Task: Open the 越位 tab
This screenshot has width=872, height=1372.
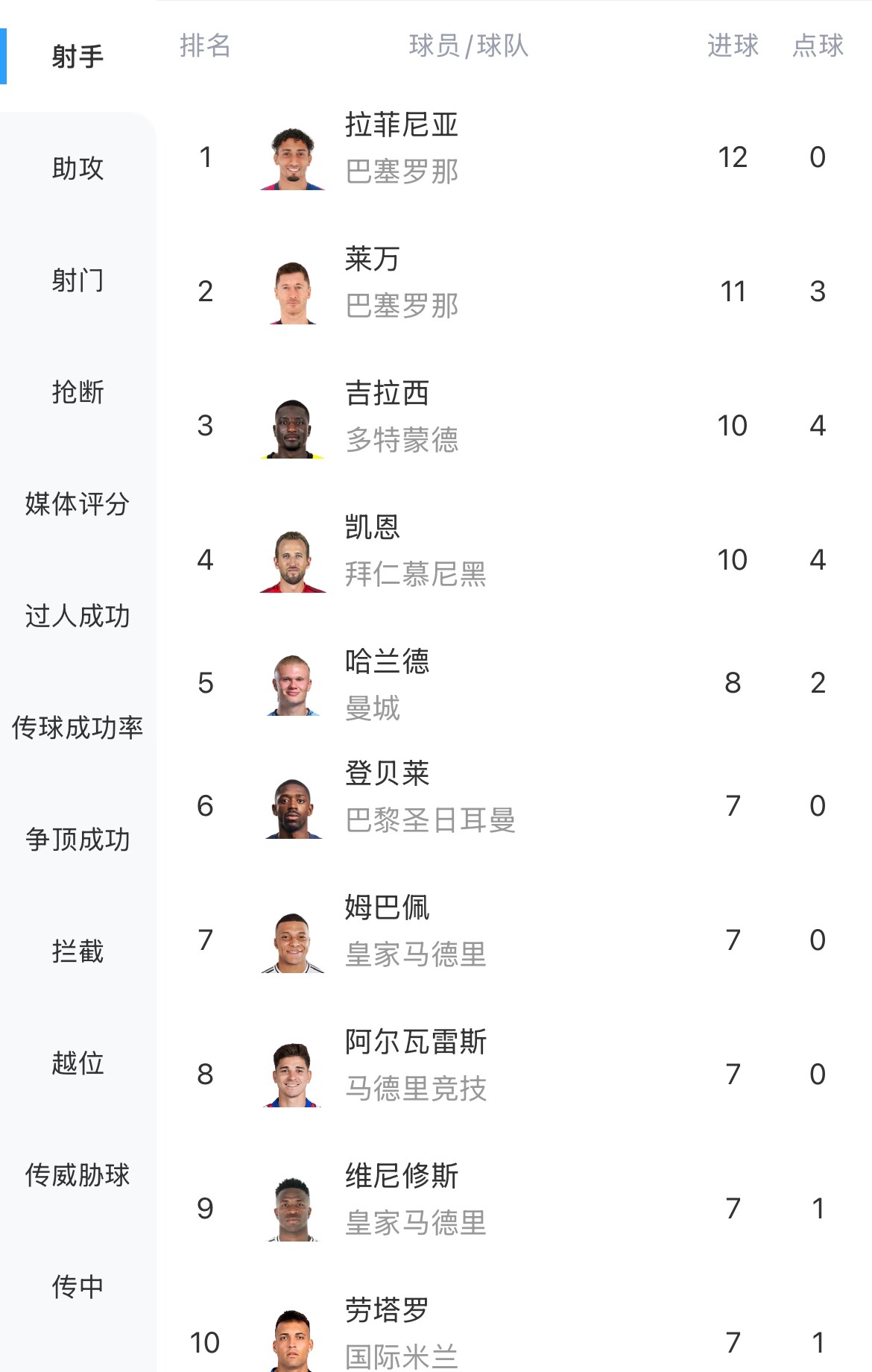Action: click(78, 1063)
